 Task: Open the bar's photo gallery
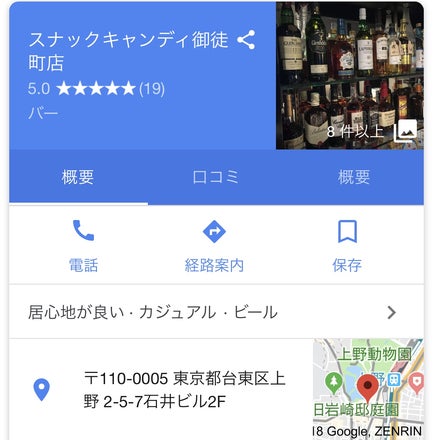pyautogui.click(x=350, y=75)
